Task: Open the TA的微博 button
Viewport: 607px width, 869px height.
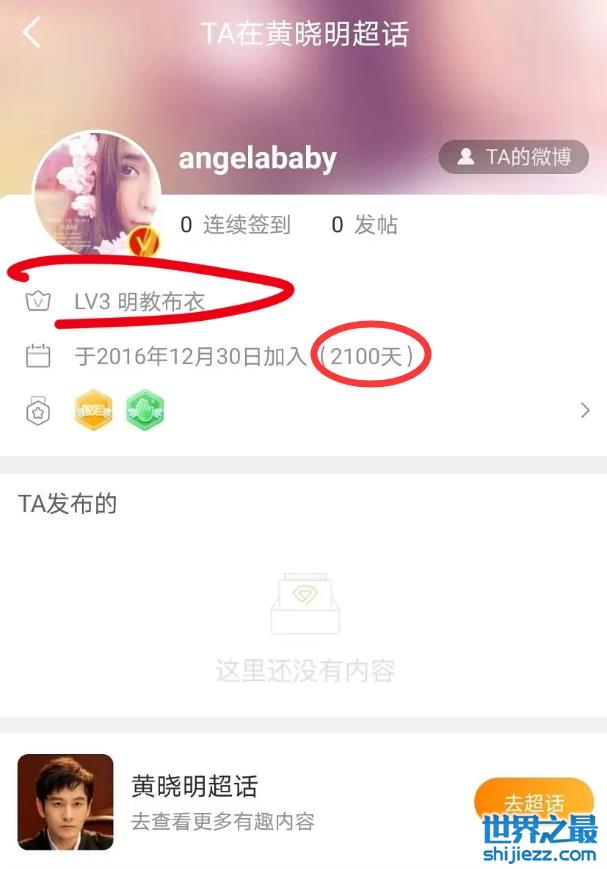Action: click(513, 157)
